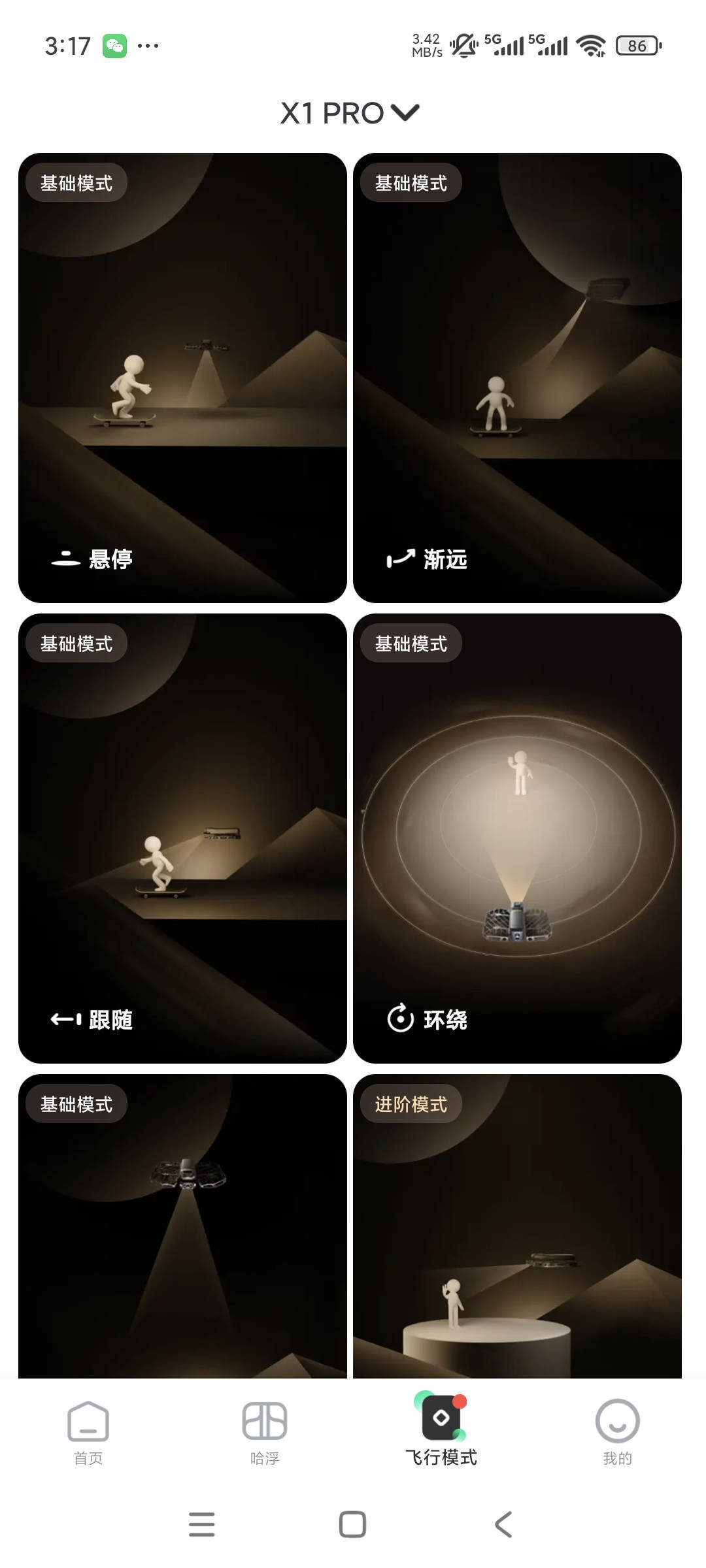Open the system recent apps menu
706x1568 pixels.
201,1524
